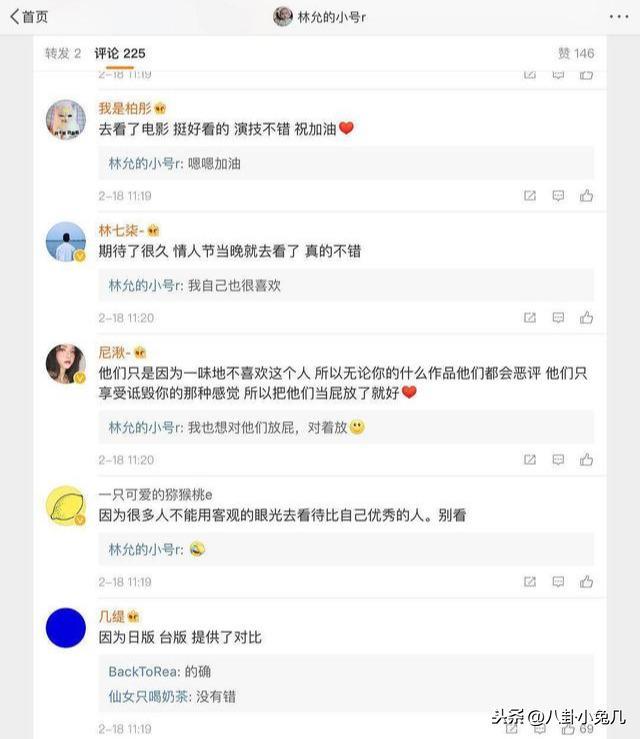Open the overflow menu at top right
This screenshot has width=640, height=739.
click(619, 17)
